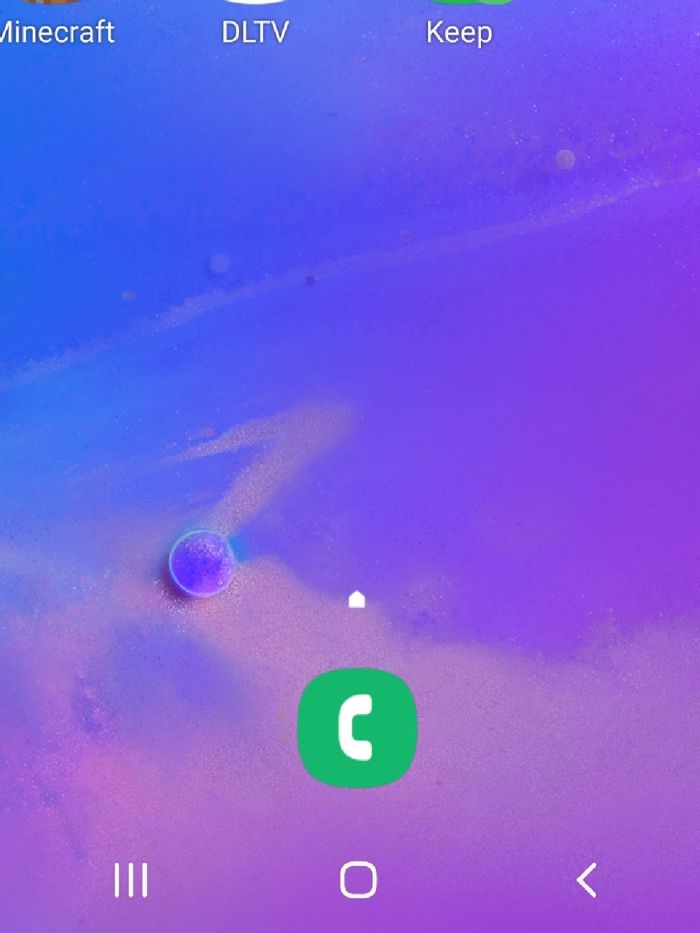Tap the home page indicator dot

357,599
